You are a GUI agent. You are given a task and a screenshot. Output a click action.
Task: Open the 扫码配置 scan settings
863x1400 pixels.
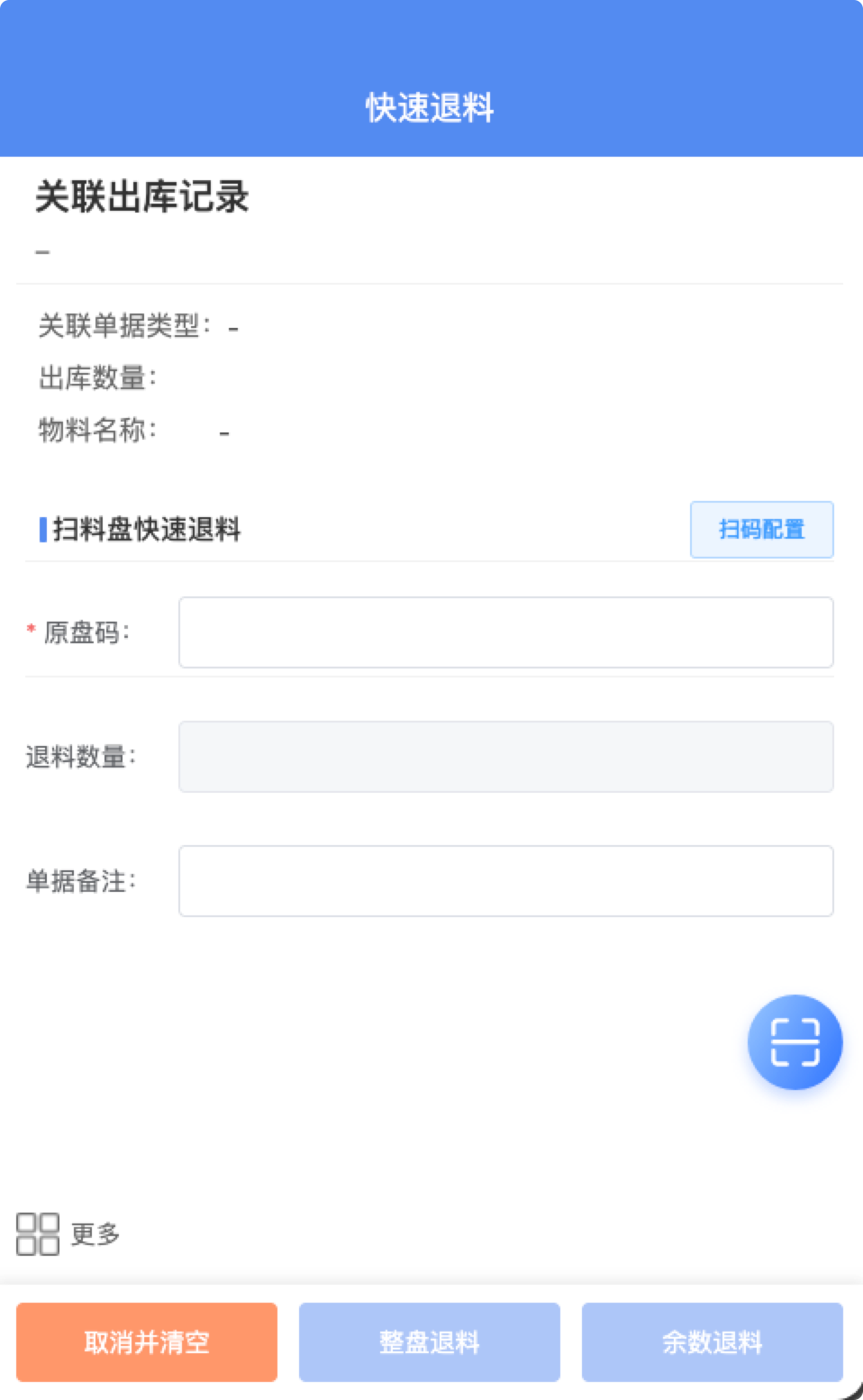point(761,530)
